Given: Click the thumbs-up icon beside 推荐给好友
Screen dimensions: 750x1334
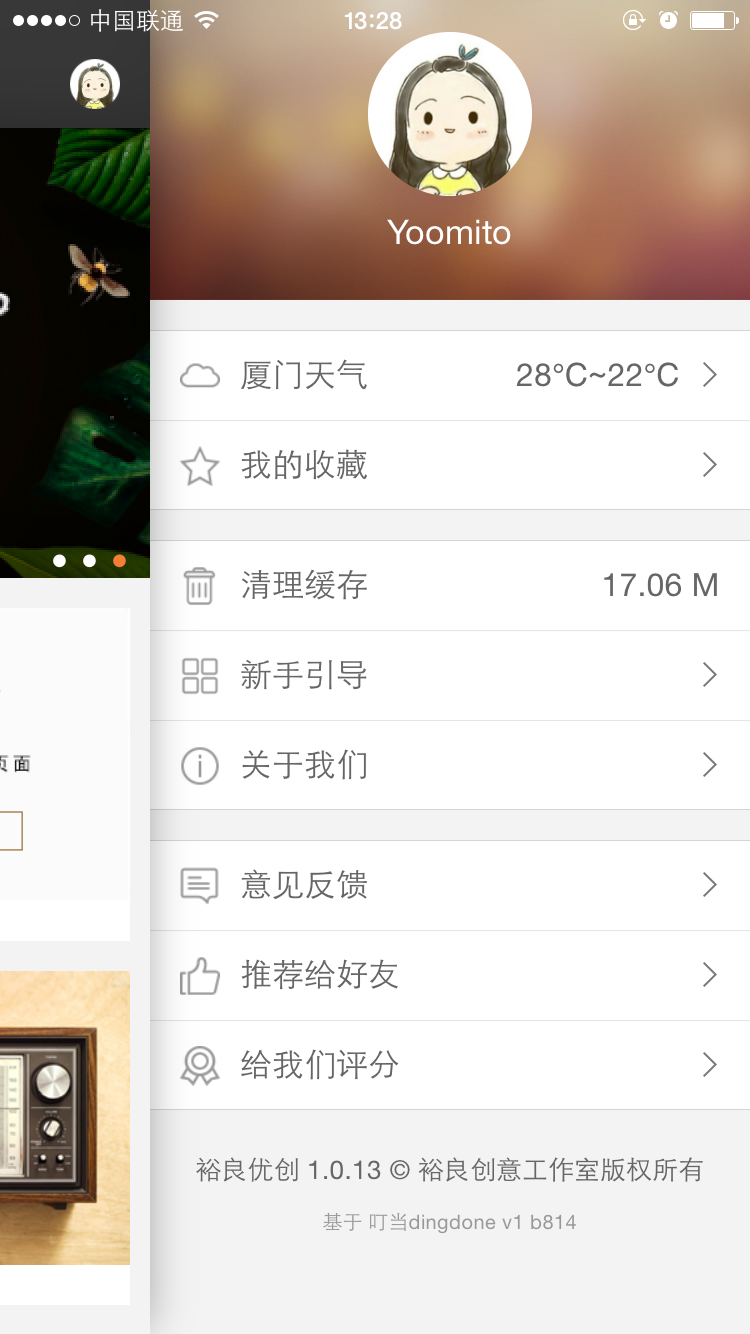Looking at the screenshot, I should 200,975.
